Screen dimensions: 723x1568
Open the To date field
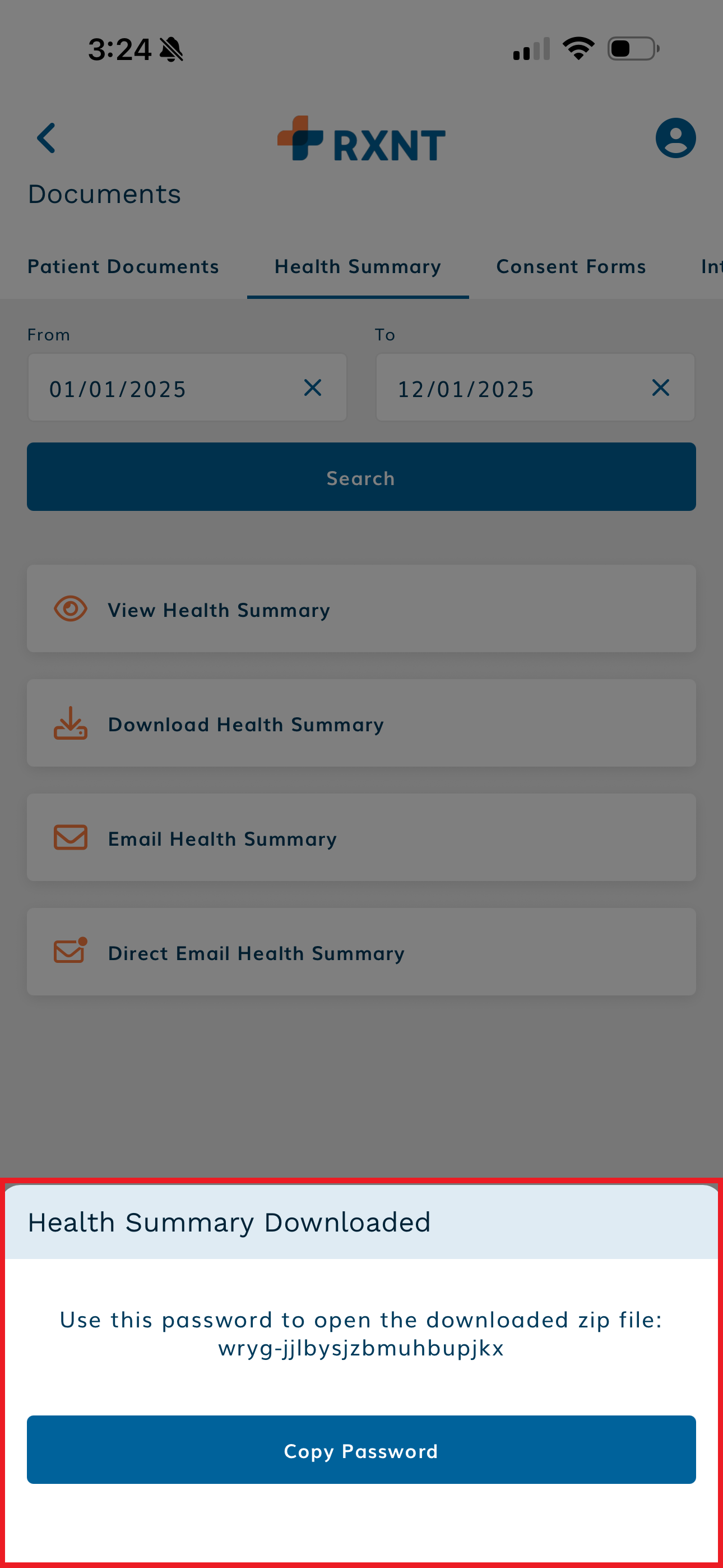pos(511,388)
